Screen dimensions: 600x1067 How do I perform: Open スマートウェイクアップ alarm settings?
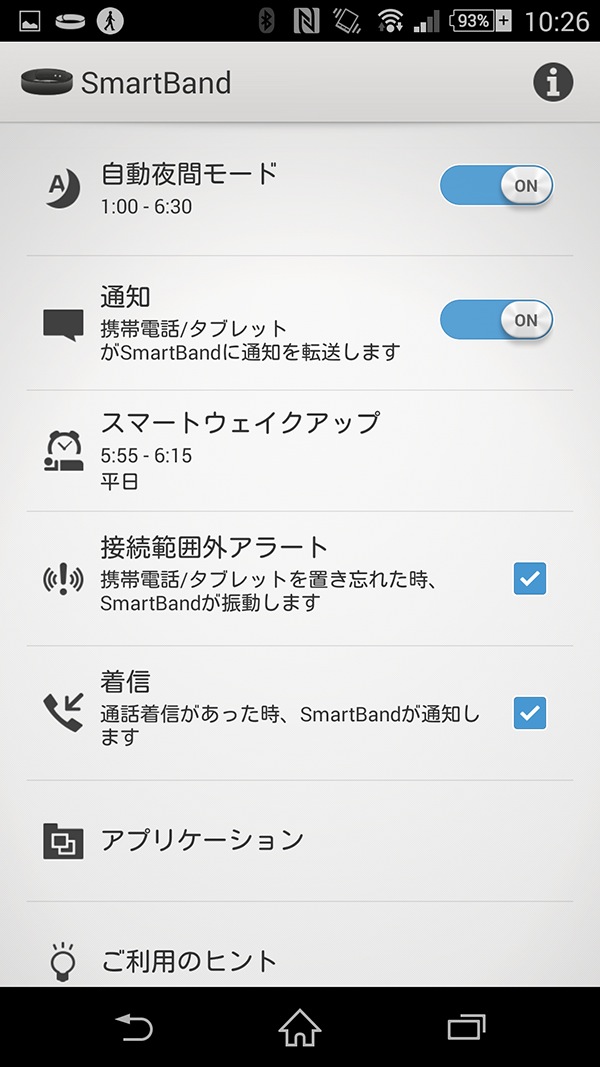point(300,451)
